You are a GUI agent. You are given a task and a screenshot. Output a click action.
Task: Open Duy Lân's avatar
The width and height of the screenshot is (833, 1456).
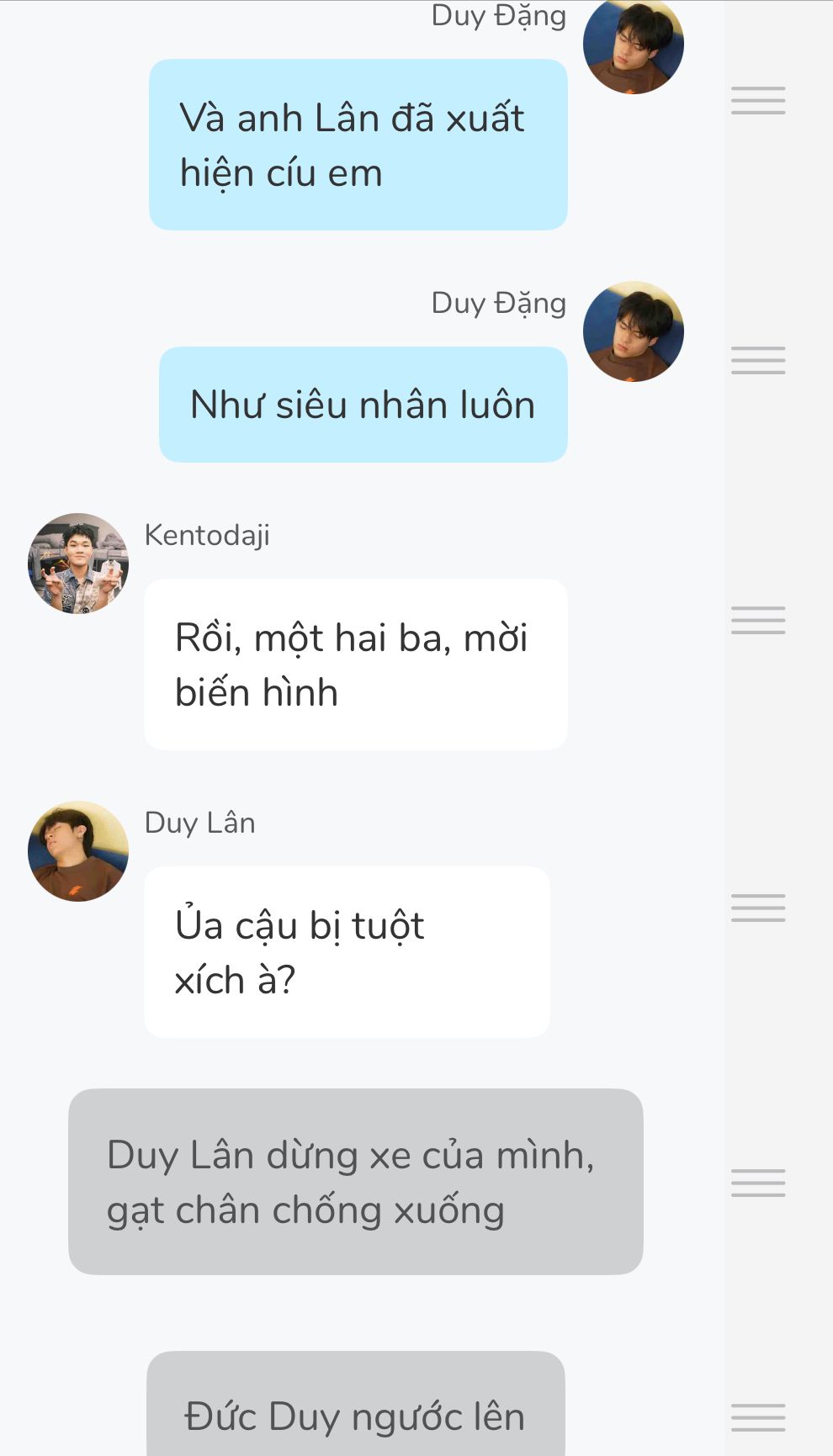pos(78,851)
